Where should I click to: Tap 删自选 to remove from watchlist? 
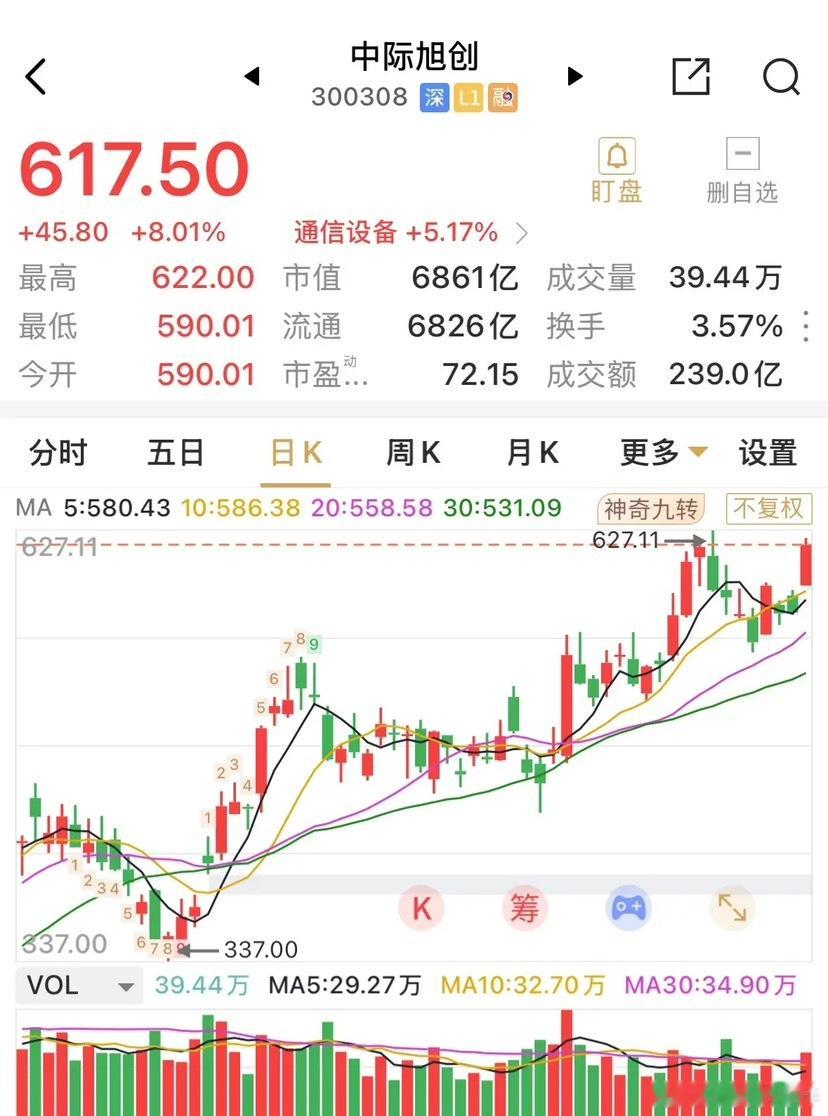coord(742,168)
